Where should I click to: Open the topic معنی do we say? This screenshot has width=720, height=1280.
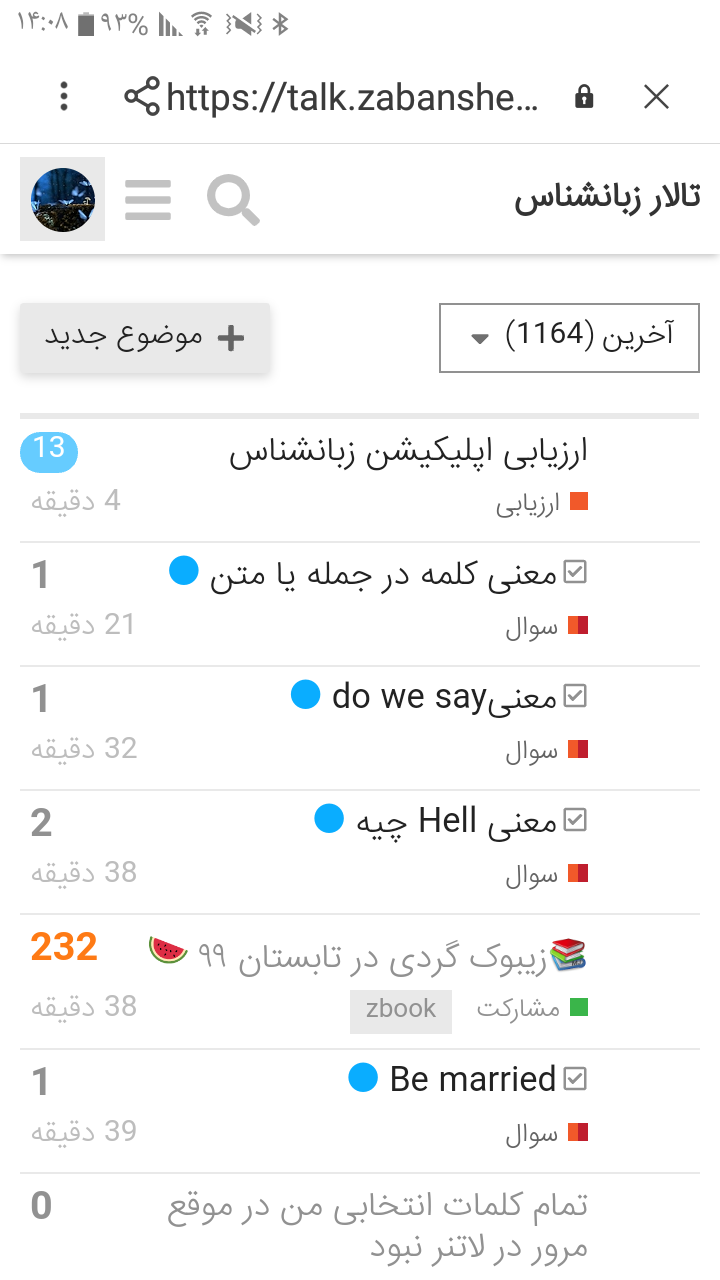(444, 697)
